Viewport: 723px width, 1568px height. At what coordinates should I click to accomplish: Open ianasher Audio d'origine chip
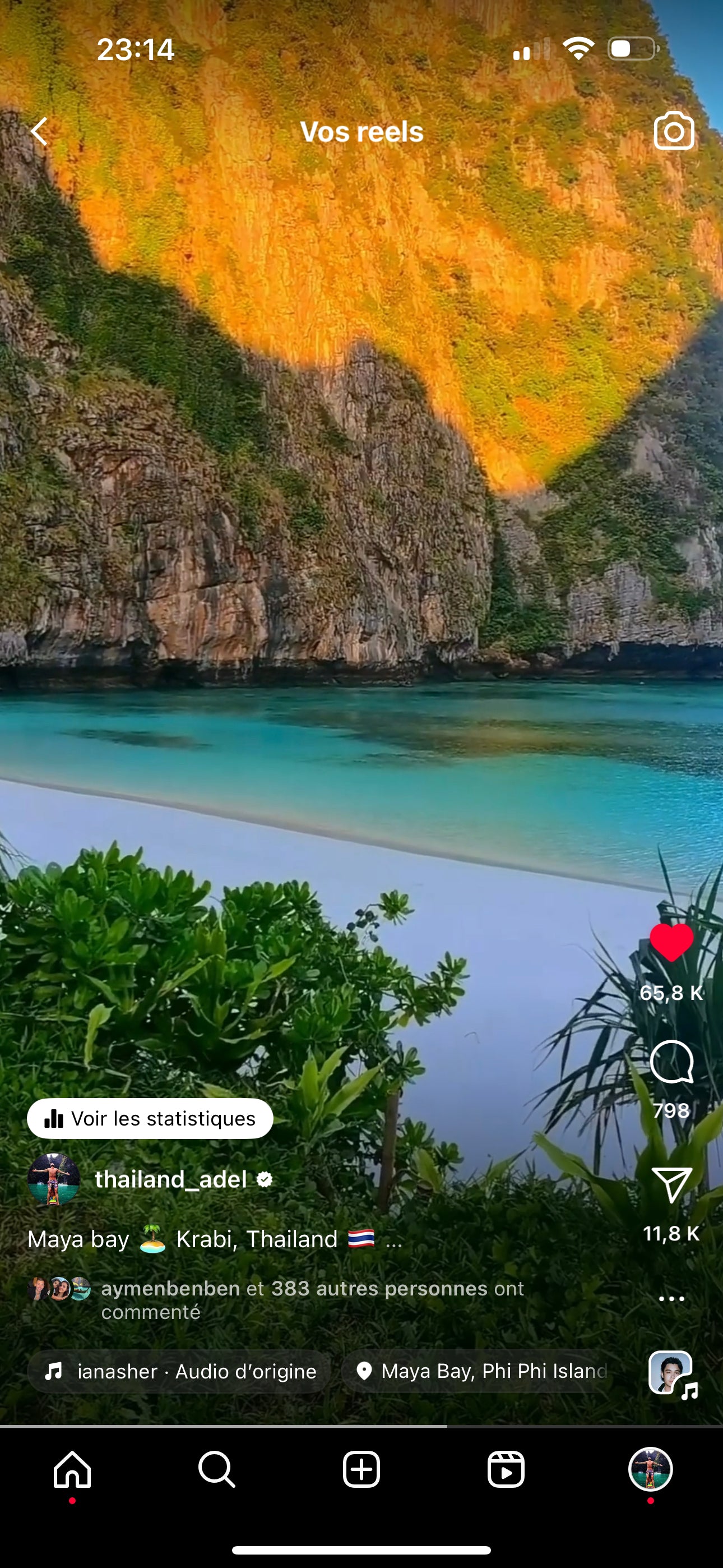(179, 1371)
